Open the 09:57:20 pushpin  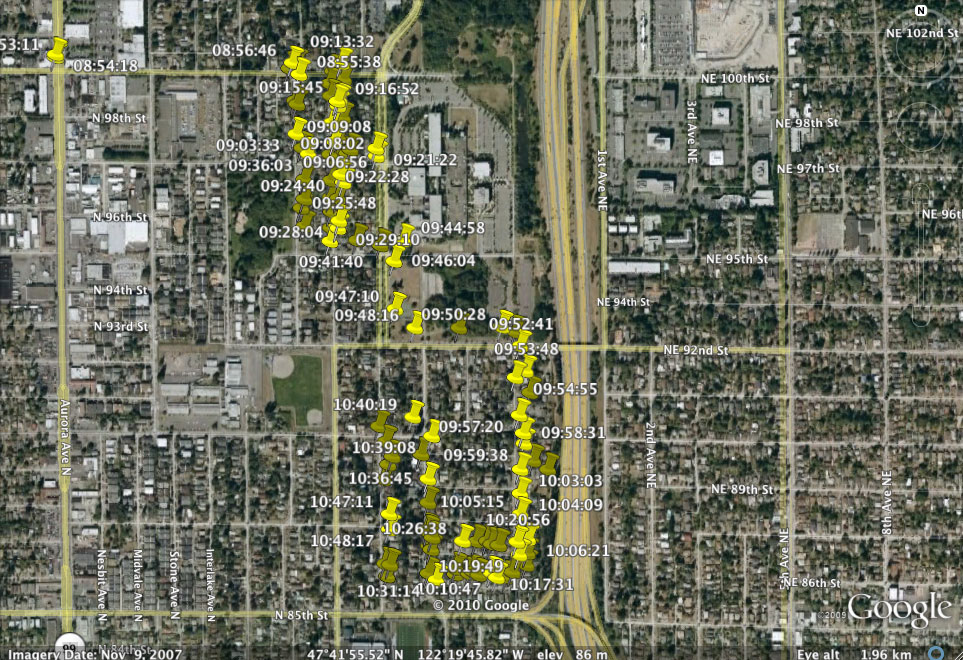pyautogui.click(x=431, y=431)
